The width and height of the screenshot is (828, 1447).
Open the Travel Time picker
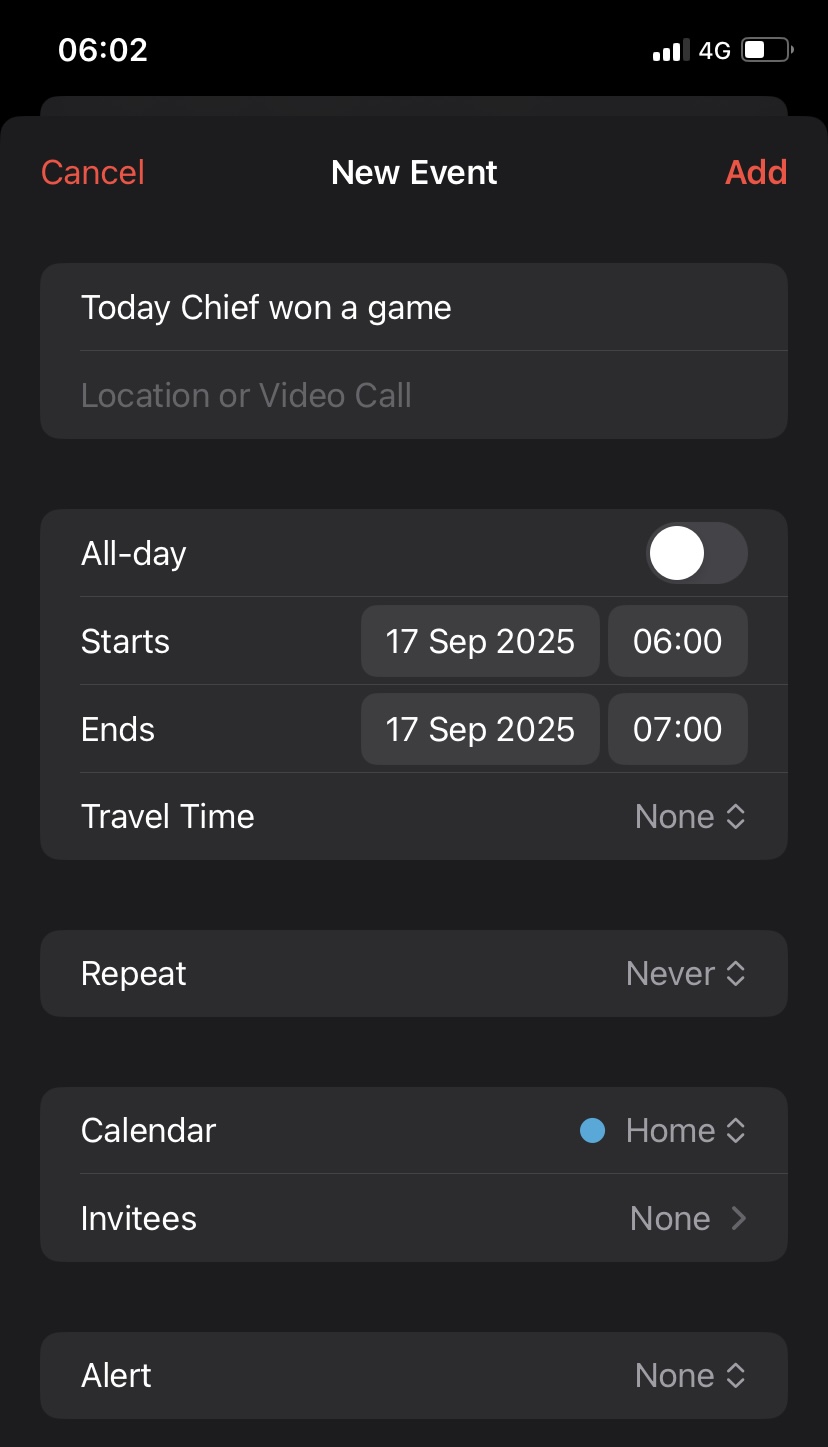[x=414, y=816]
